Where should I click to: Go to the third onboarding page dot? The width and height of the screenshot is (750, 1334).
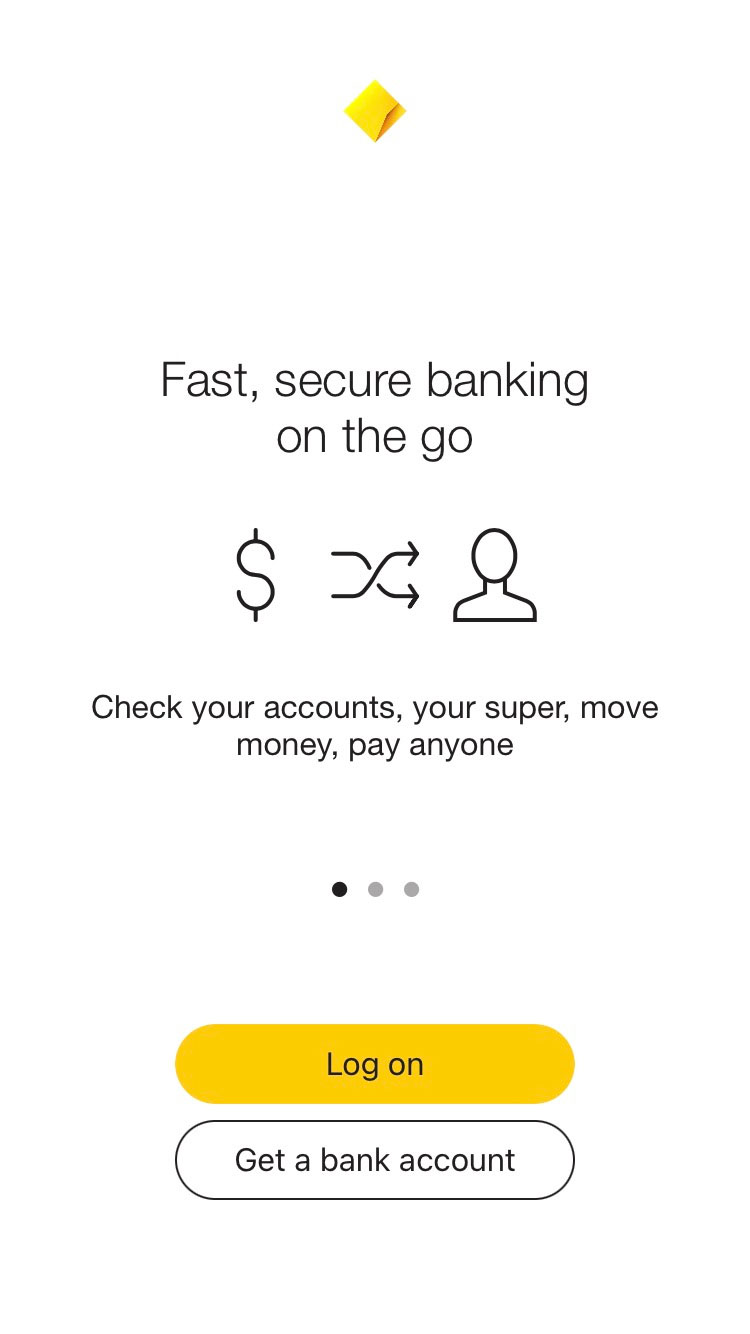click(x=412, y=889)
